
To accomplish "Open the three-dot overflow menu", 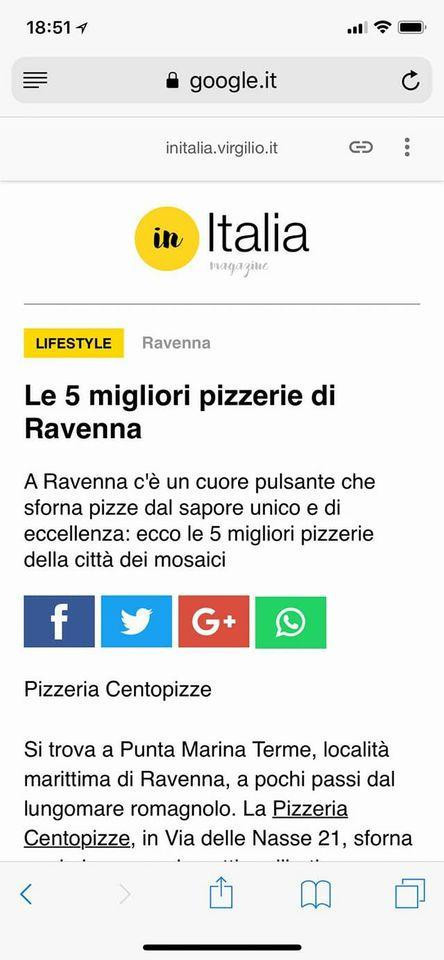I will [x=407, y=147].
